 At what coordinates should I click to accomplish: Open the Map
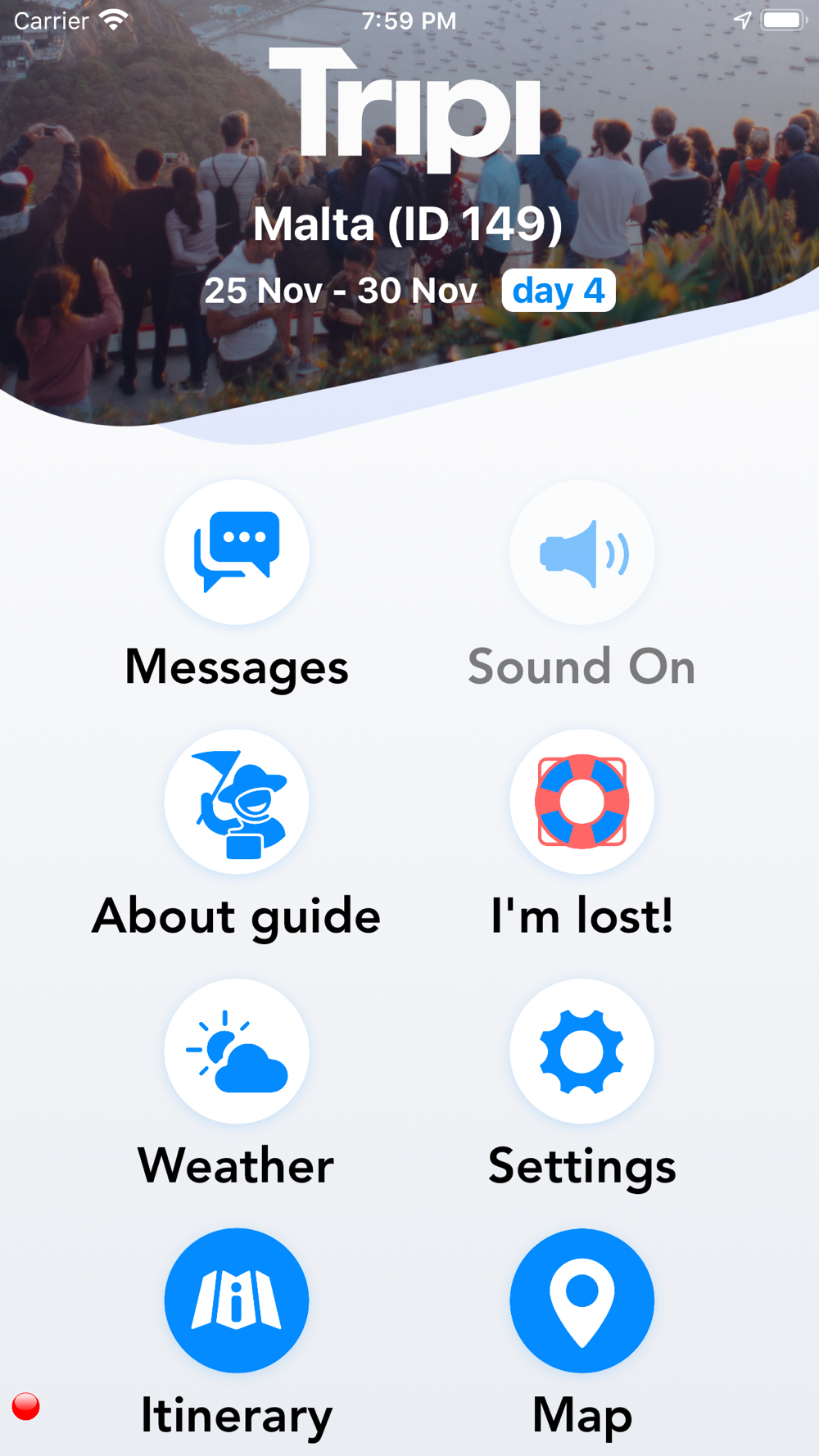tap(582, 1300)
